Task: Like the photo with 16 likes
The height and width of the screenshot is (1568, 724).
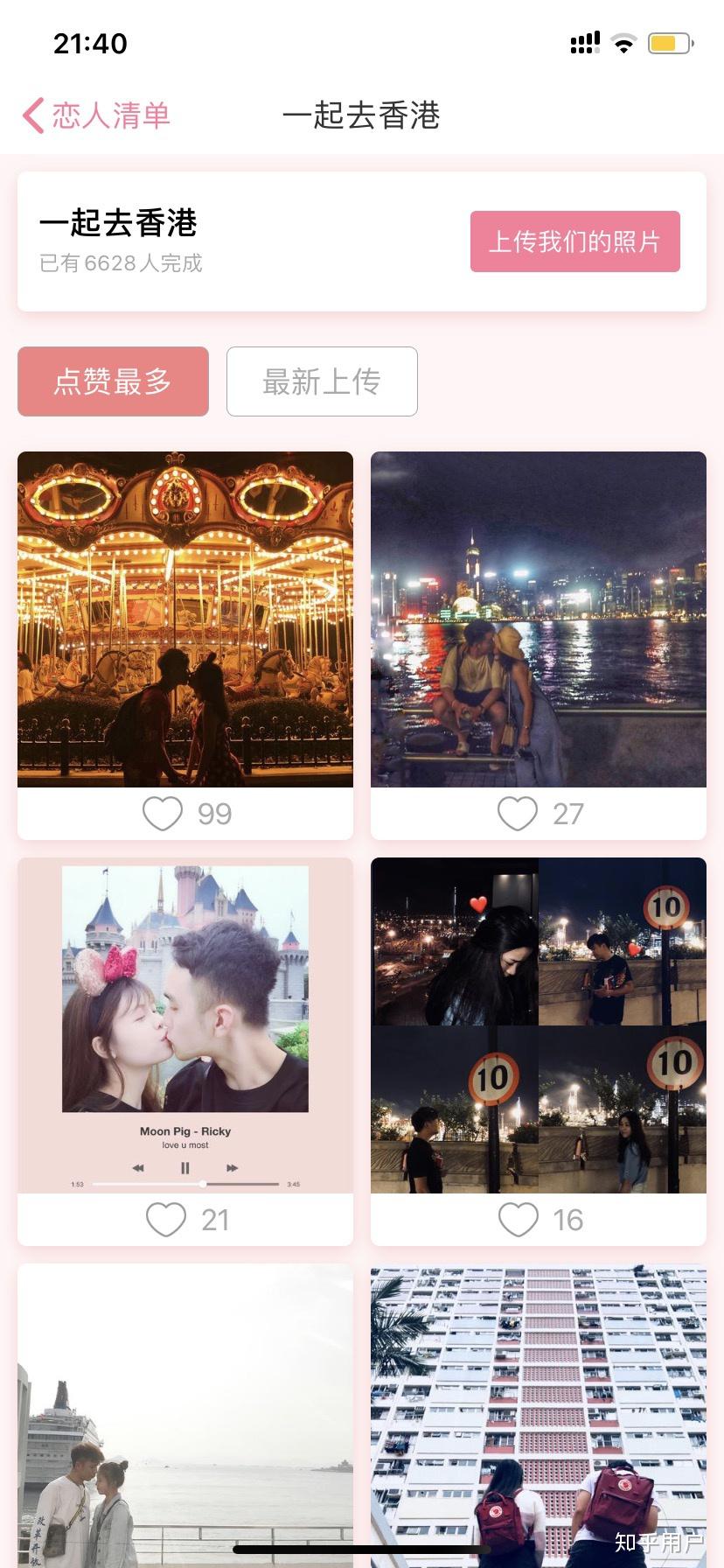Action: click(x=519, y=1220)
